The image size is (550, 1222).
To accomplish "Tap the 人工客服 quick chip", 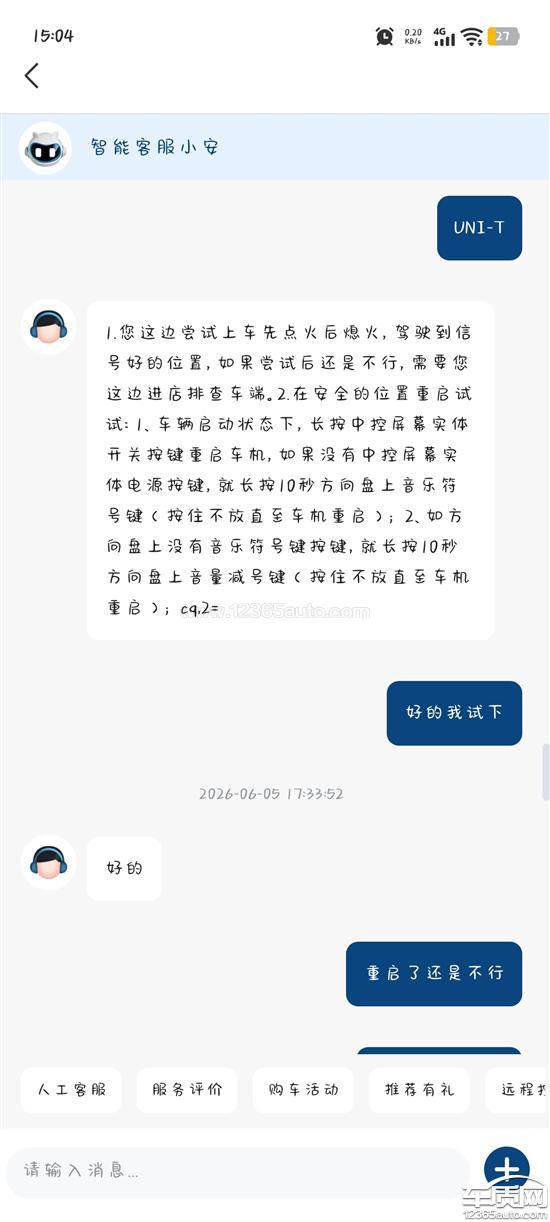I will pyautogui.click(x=71, y=1089).
